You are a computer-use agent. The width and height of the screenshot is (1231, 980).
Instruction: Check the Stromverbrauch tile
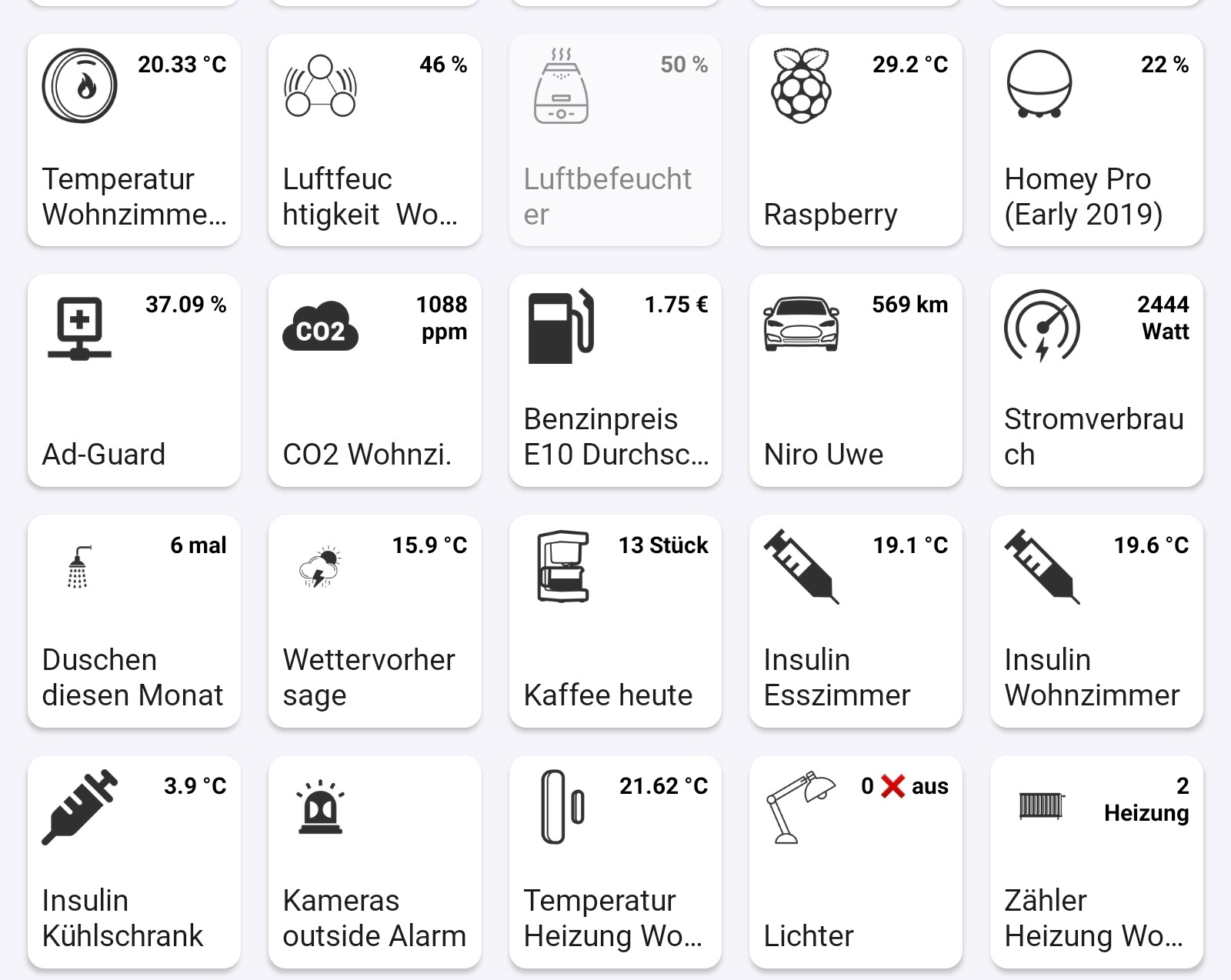[1096, 381]
